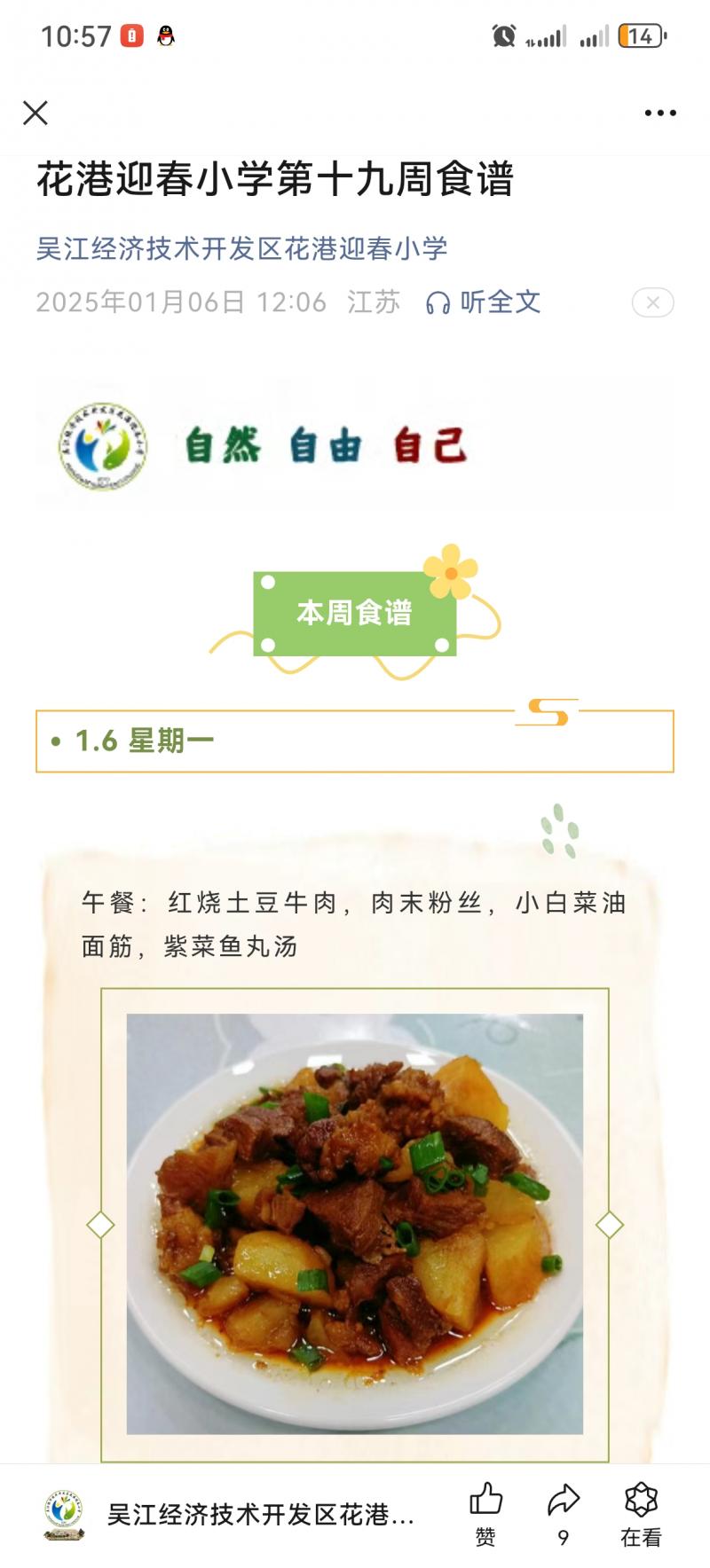The height and width of the screenshot is (1568, 710).
Task: Open the three-dot overflow menu
Action: [x=660, y=113]
